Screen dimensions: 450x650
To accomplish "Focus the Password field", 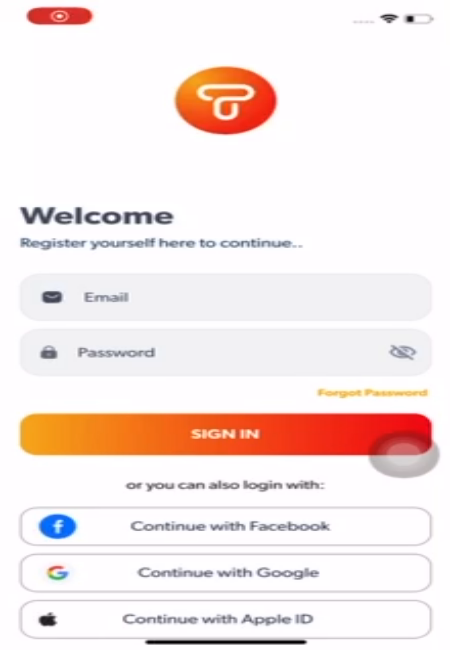I will pos(225,352).
